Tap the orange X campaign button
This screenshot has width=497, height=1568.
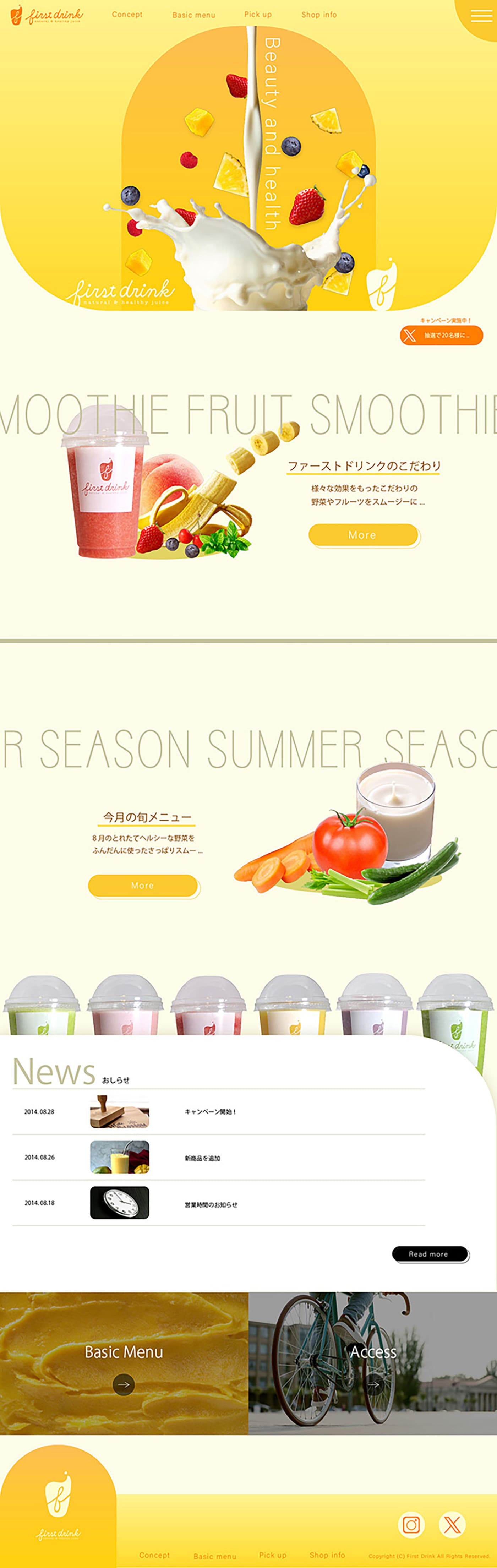[x=441, y=336]
